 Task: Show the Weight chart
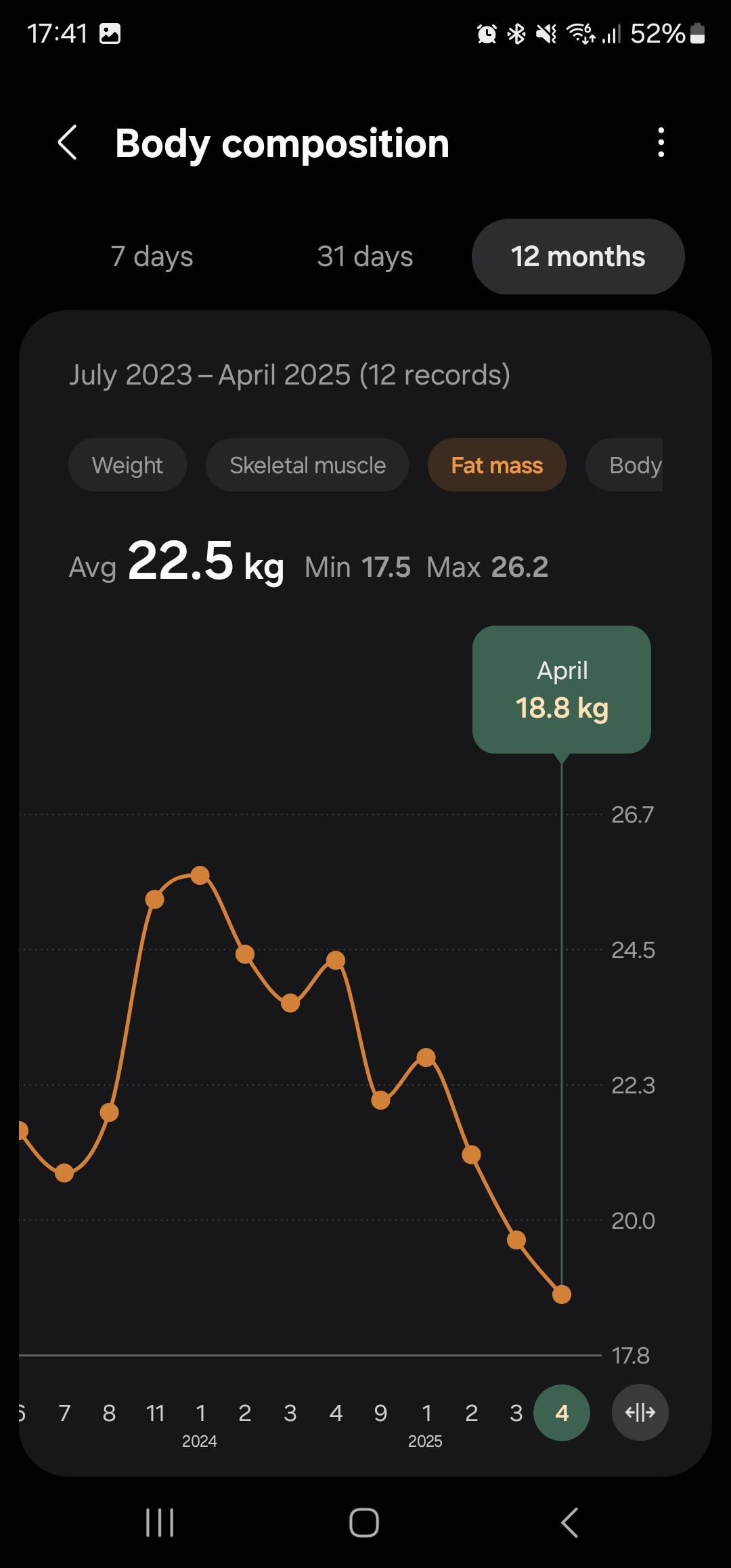127,465
